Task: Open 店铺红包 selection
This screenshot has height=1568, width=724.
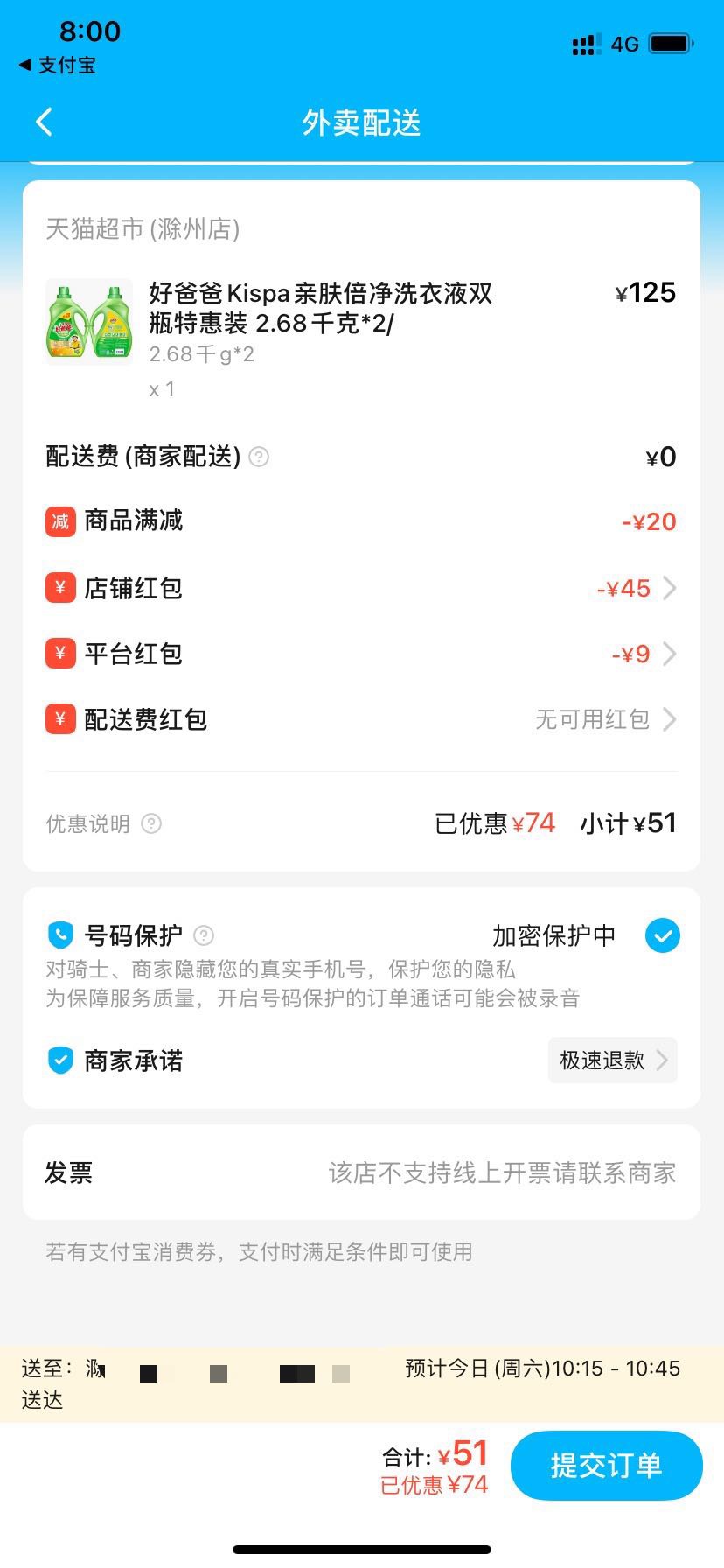Action: pos(636,588)
